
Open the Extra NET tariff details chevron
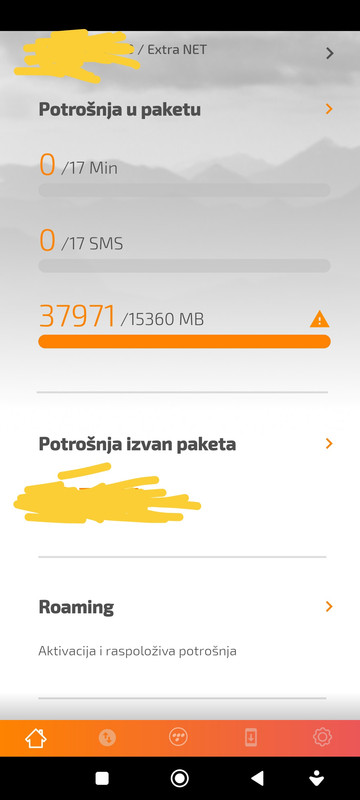click(329, 53)
